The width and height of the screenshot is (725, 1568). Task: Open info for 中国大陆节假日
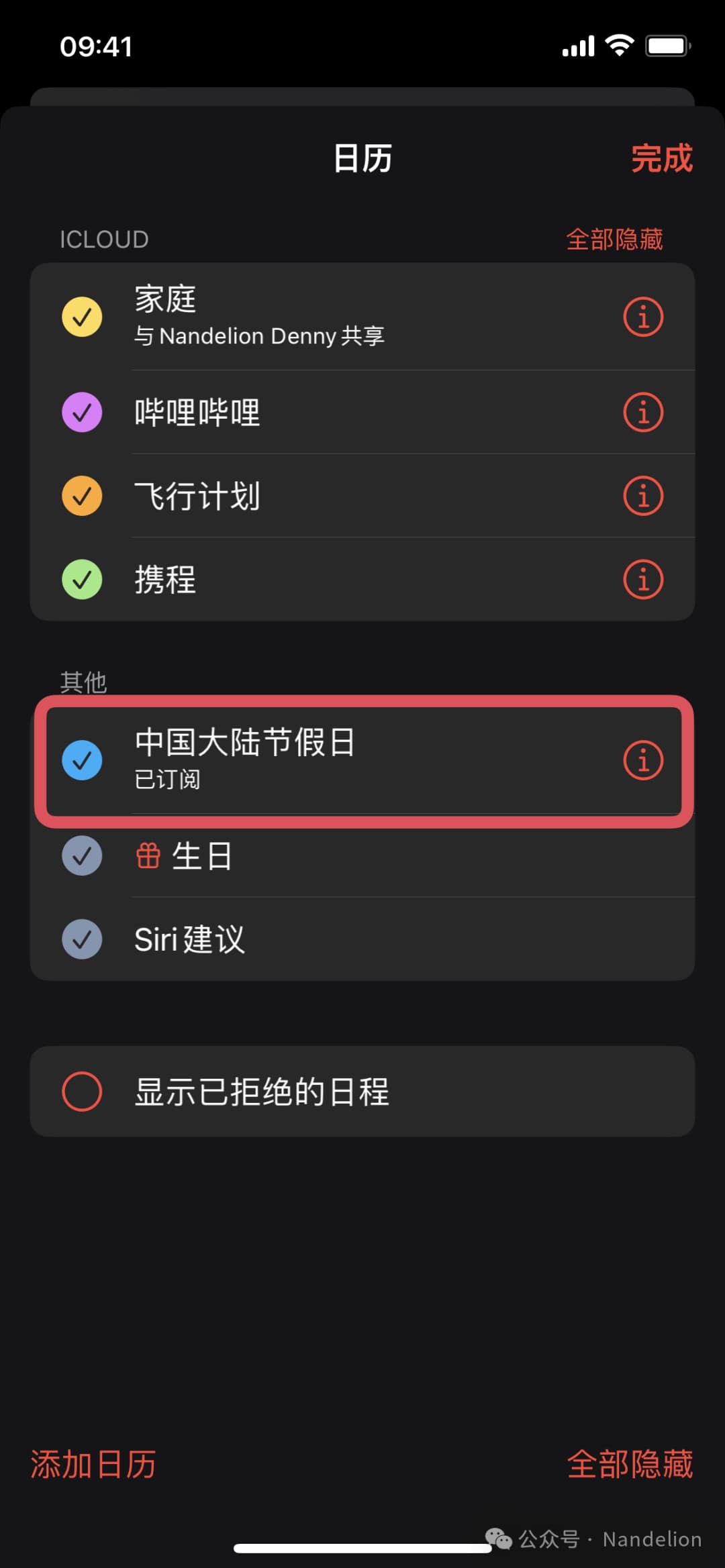tap(642, 760)
